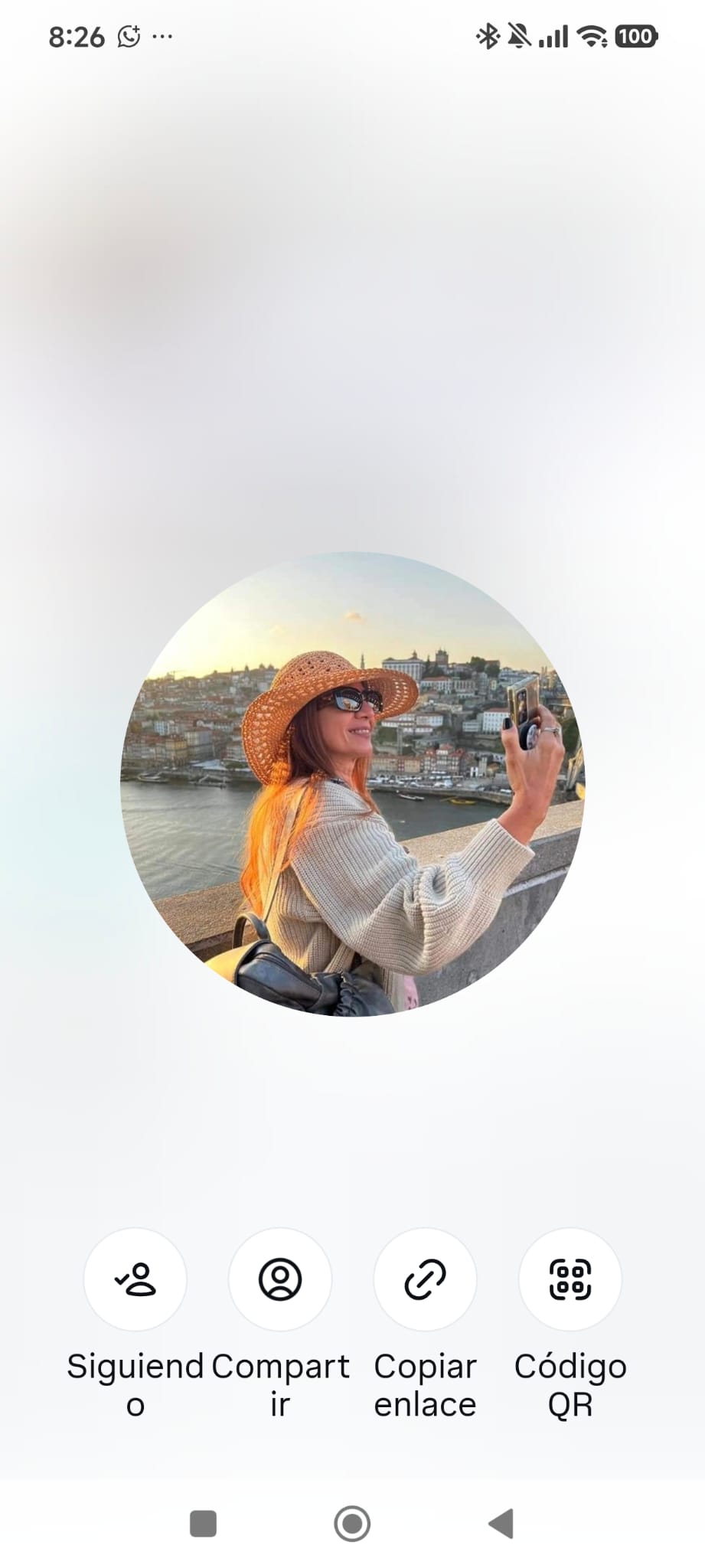Share this profile via Compartir
The width and height of the screenshot is (705, 1568).
click(x=280, y=1279)
